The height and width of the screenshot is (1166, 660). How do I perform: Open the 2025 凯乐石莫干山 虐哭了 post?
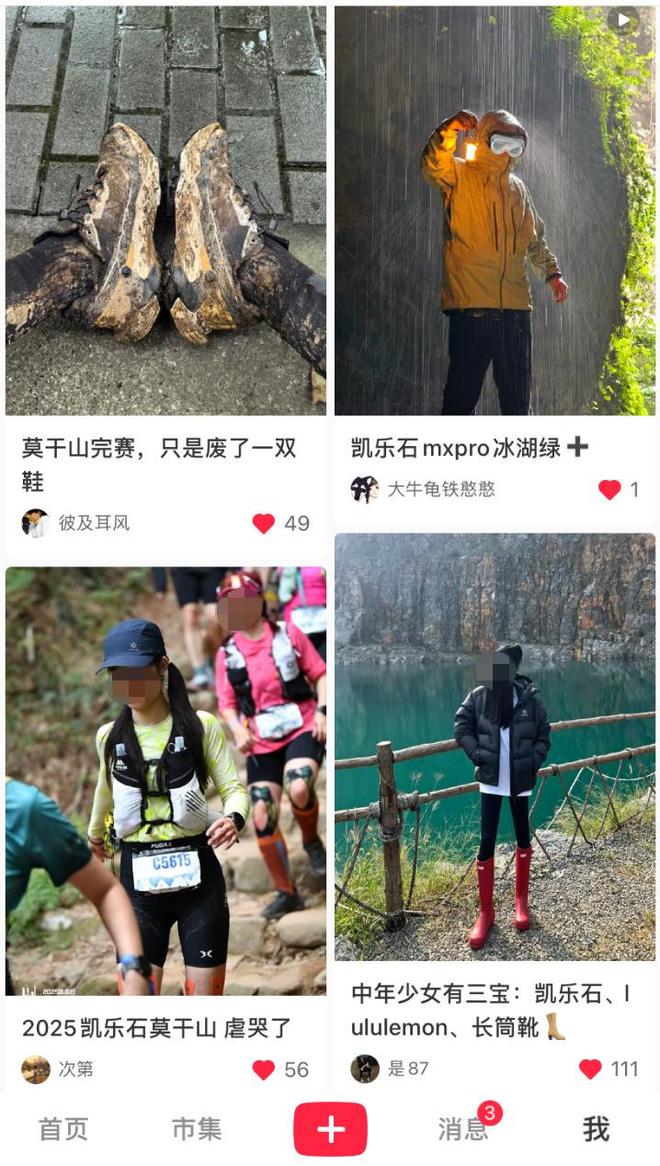[x=165, y=780]
